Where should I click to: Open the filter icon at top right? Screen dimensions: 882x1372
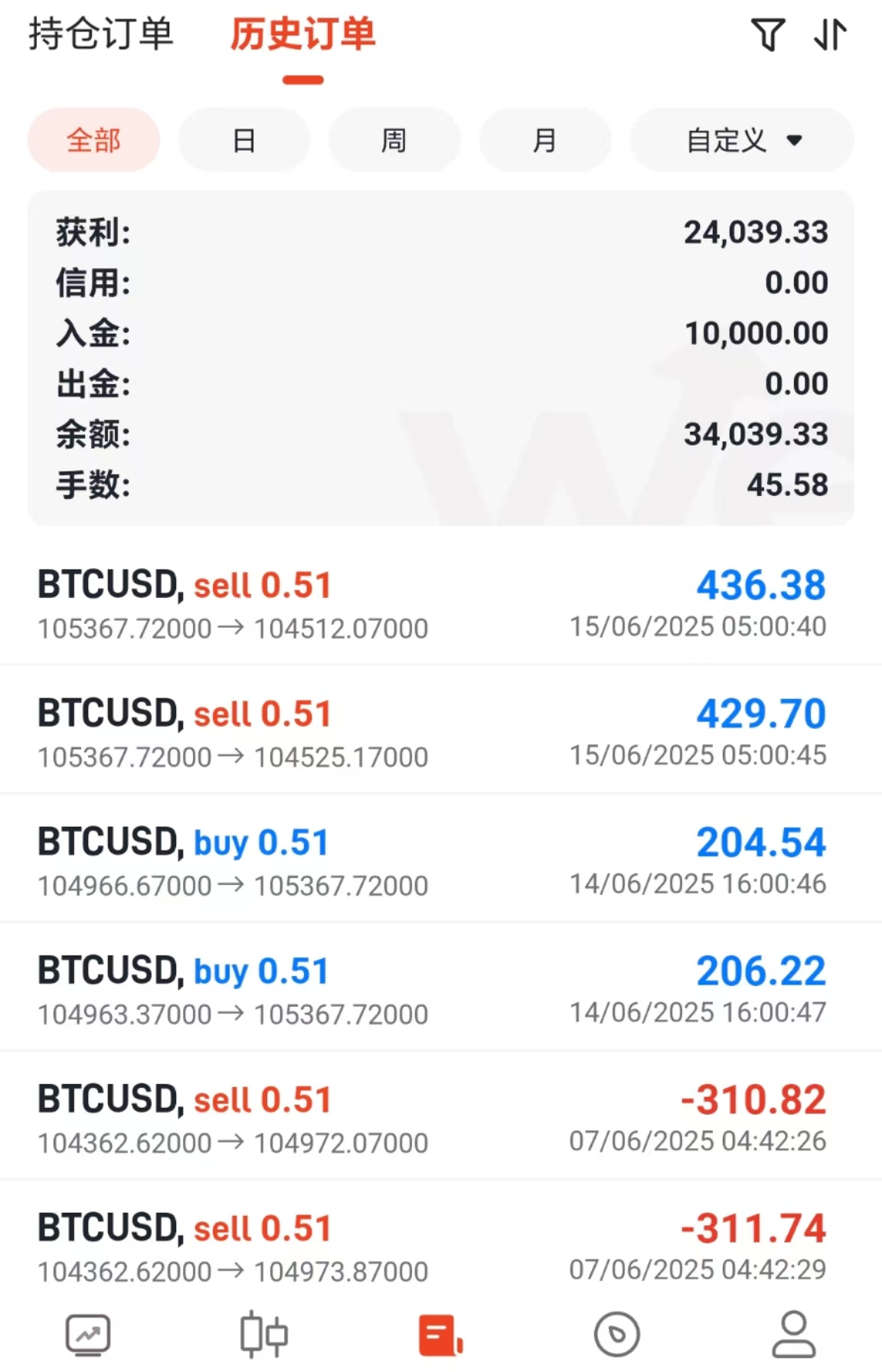point(769,35)
